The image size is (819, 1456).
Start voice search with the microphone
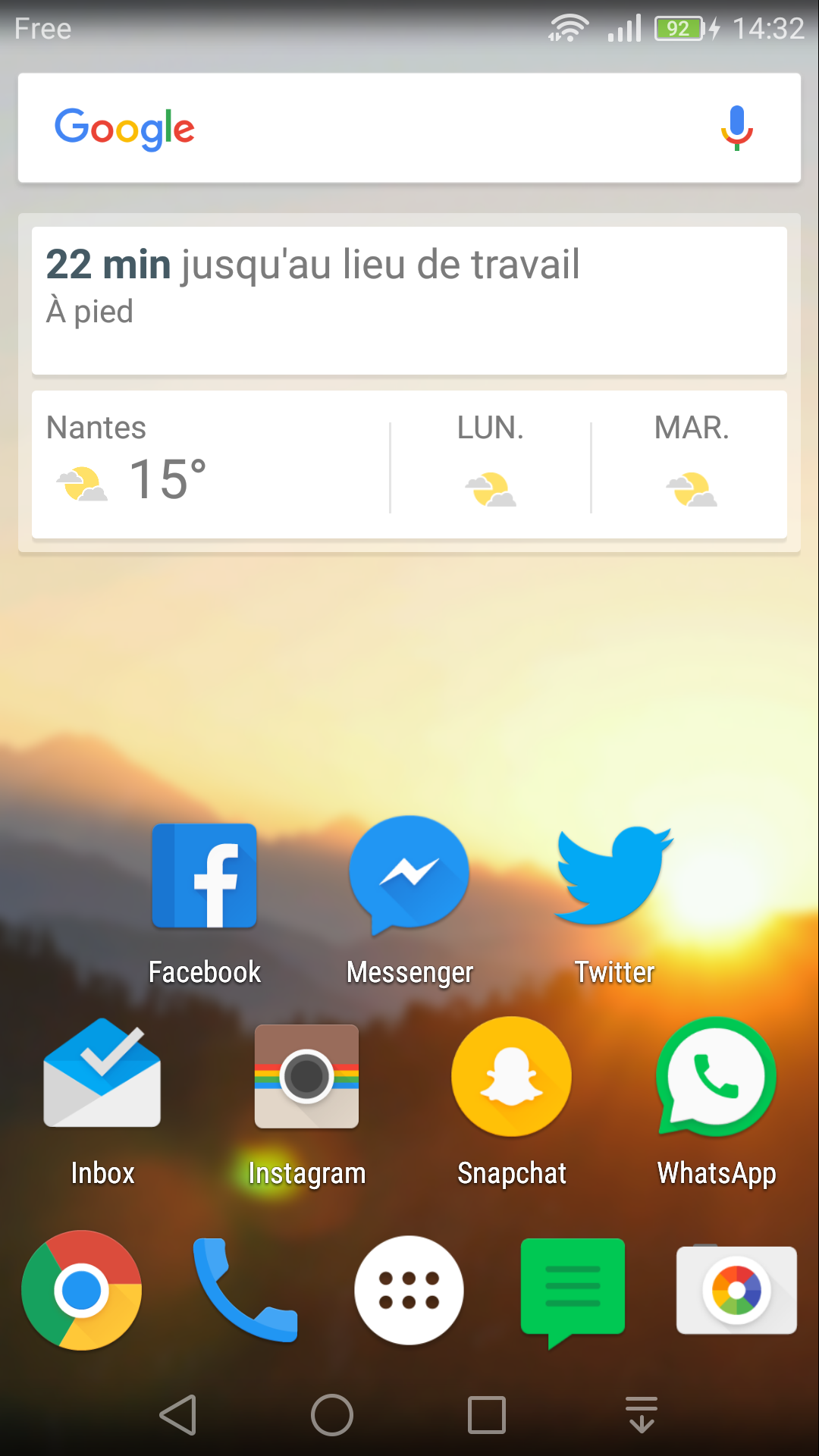click(736, 127)
